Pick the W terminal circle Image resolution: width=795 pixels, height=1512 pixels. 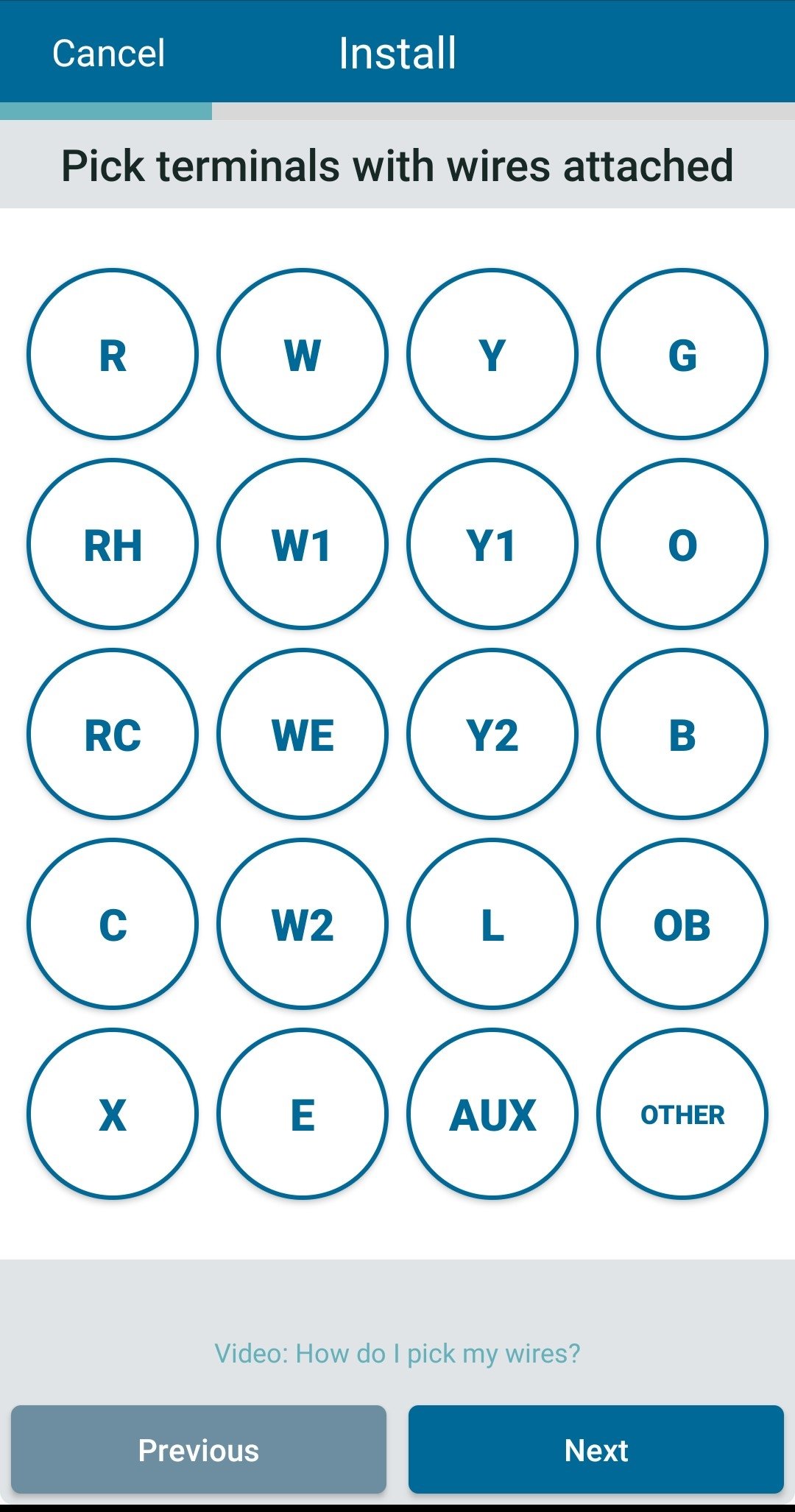click(303, 354)
